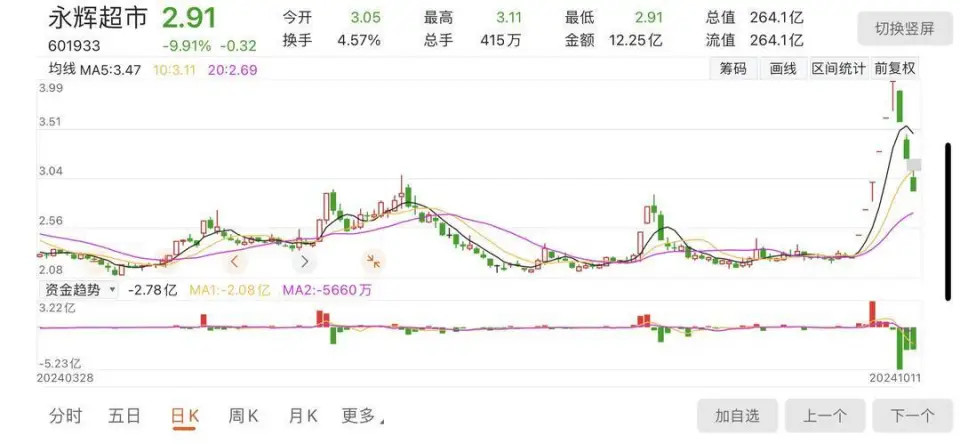
Task: Go to previous stock with 上一个
Action: click(x=824, y=416)
